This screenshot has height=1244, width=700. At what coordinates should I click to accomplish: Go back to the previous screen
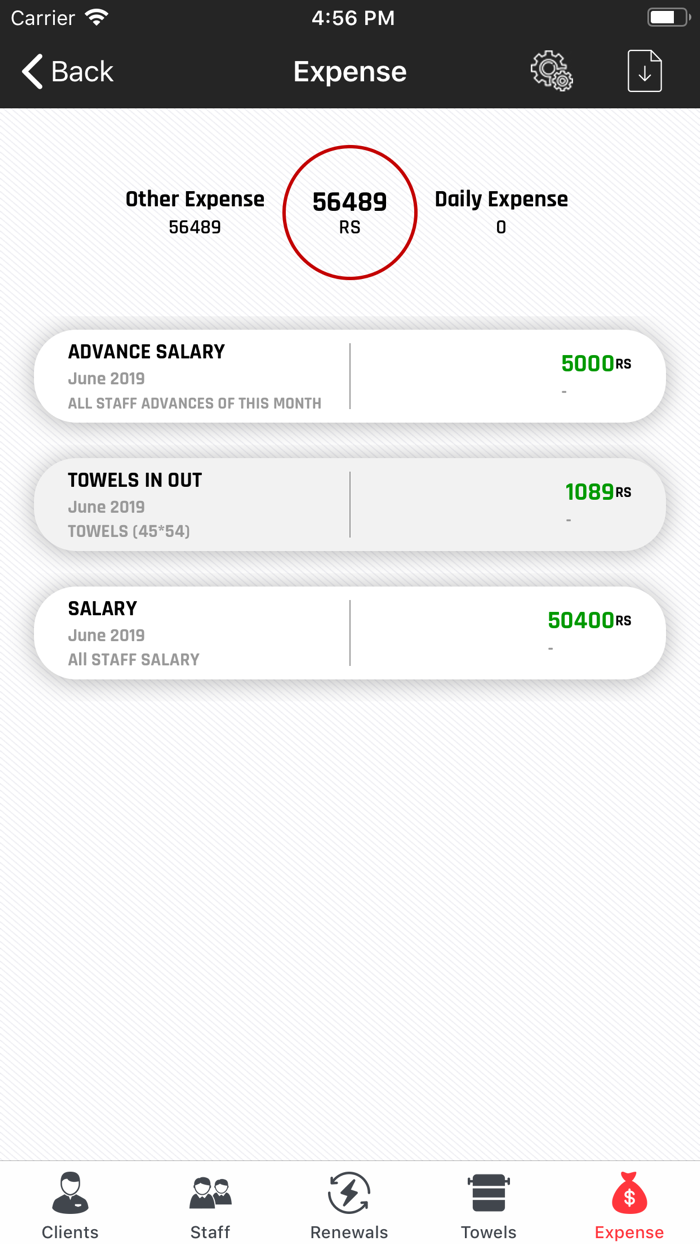click(67, 72)
